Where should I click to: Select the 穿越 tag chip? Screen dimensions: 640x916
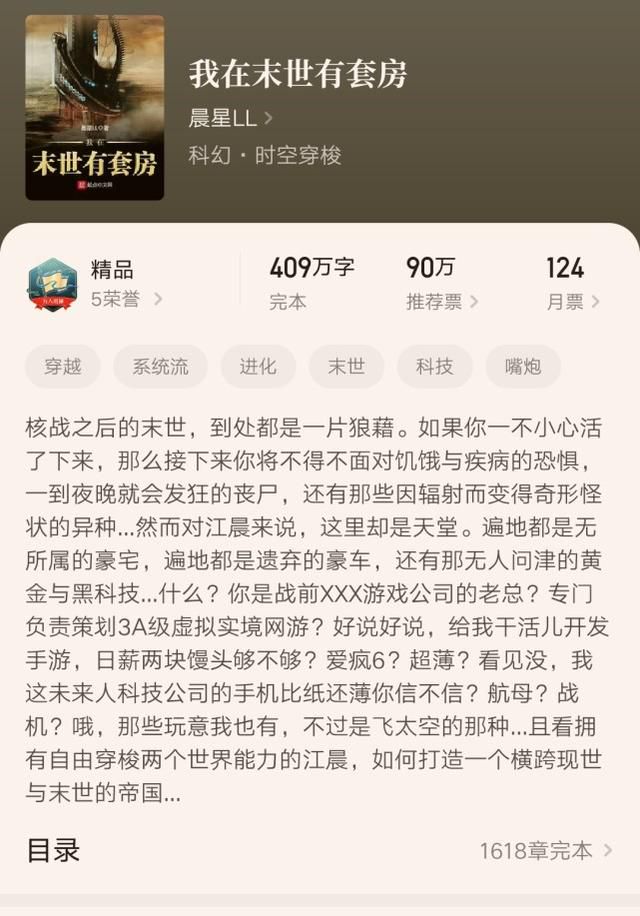[x=63, y=367]
